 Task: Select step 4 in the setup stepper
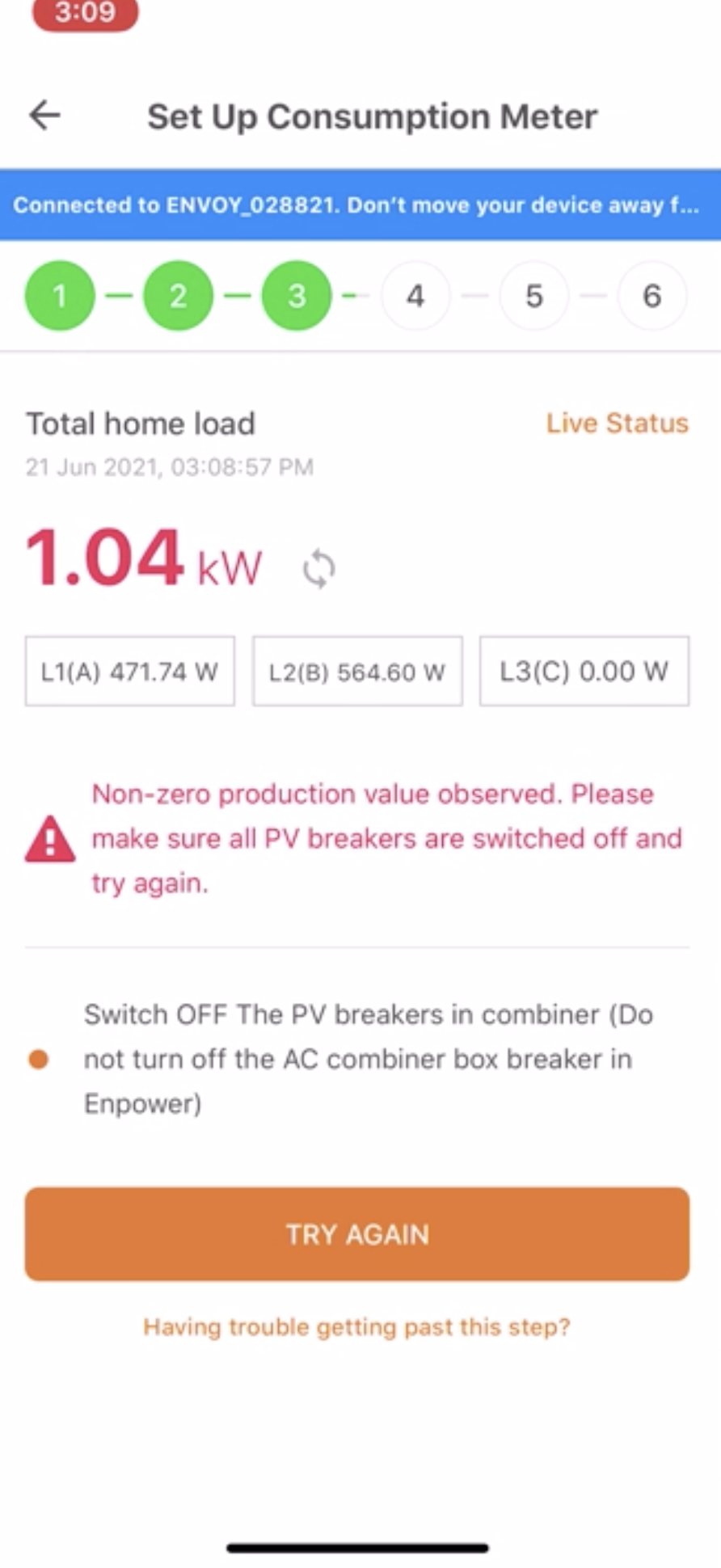415,296
